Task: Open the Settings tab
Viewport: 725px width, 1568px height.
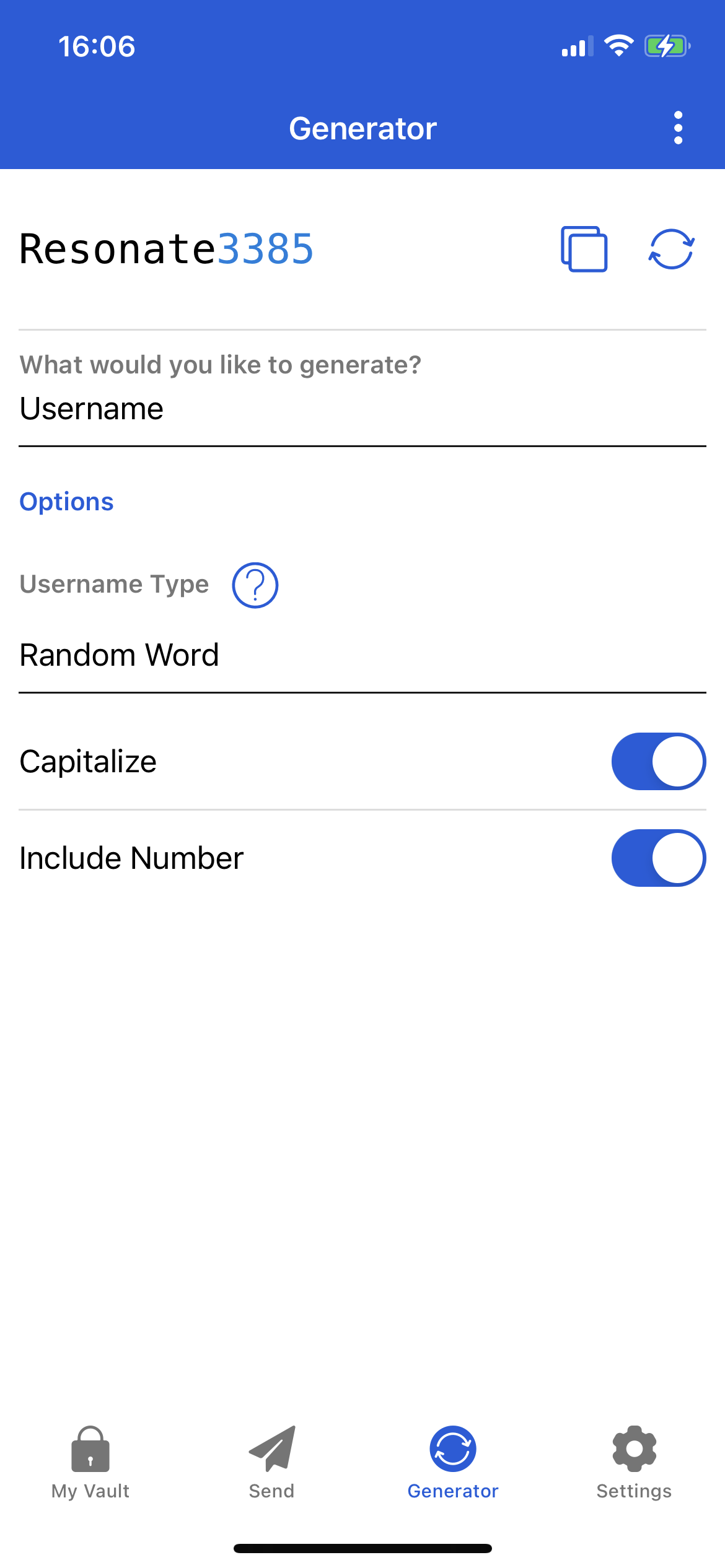Action: tap(634, 1462)
